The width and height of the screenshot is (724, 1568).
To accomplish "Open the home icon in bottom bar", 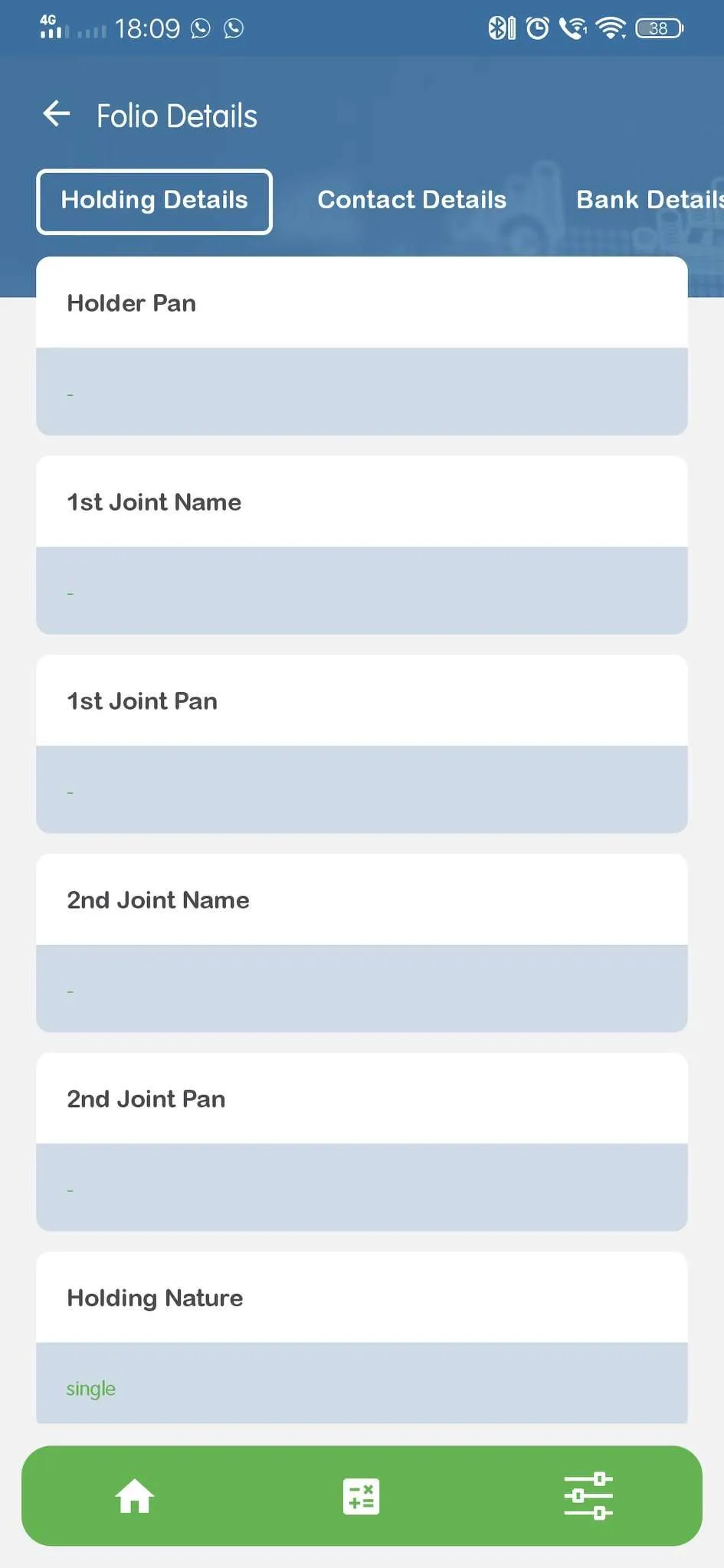I will coord(134,1496).
